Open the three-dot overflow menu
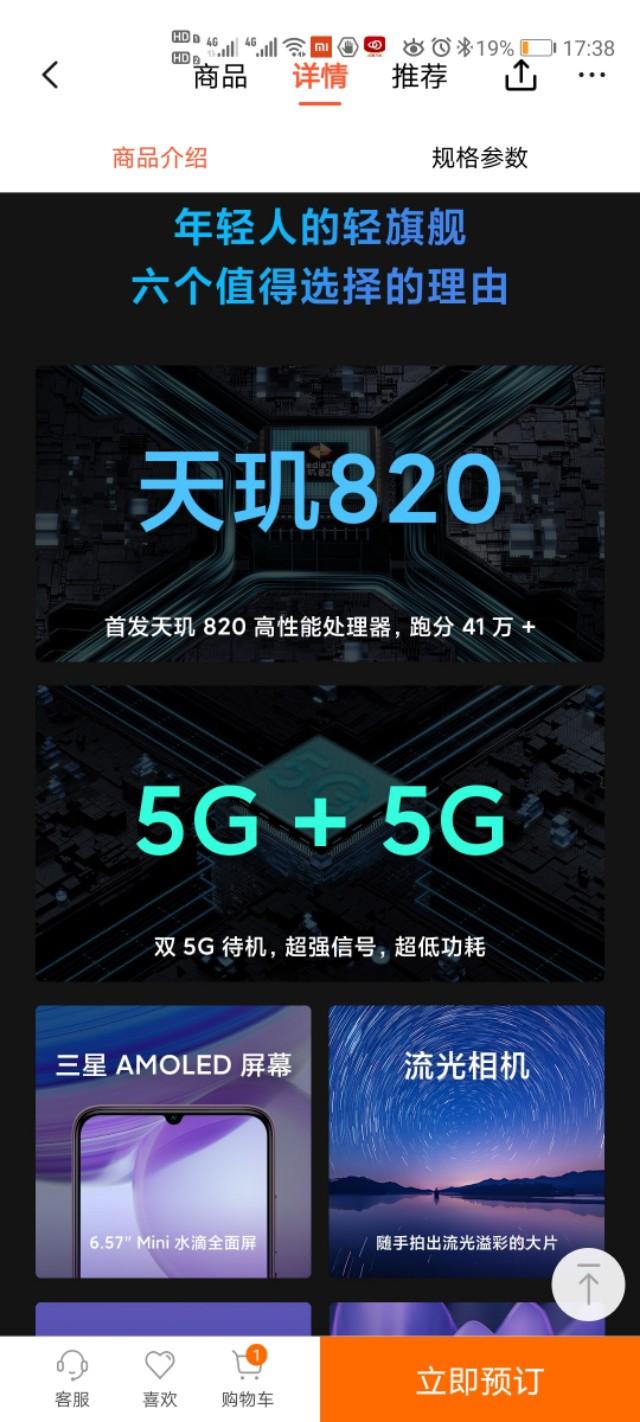Screen dimensions: 640x1422 [x=592, y=75]
